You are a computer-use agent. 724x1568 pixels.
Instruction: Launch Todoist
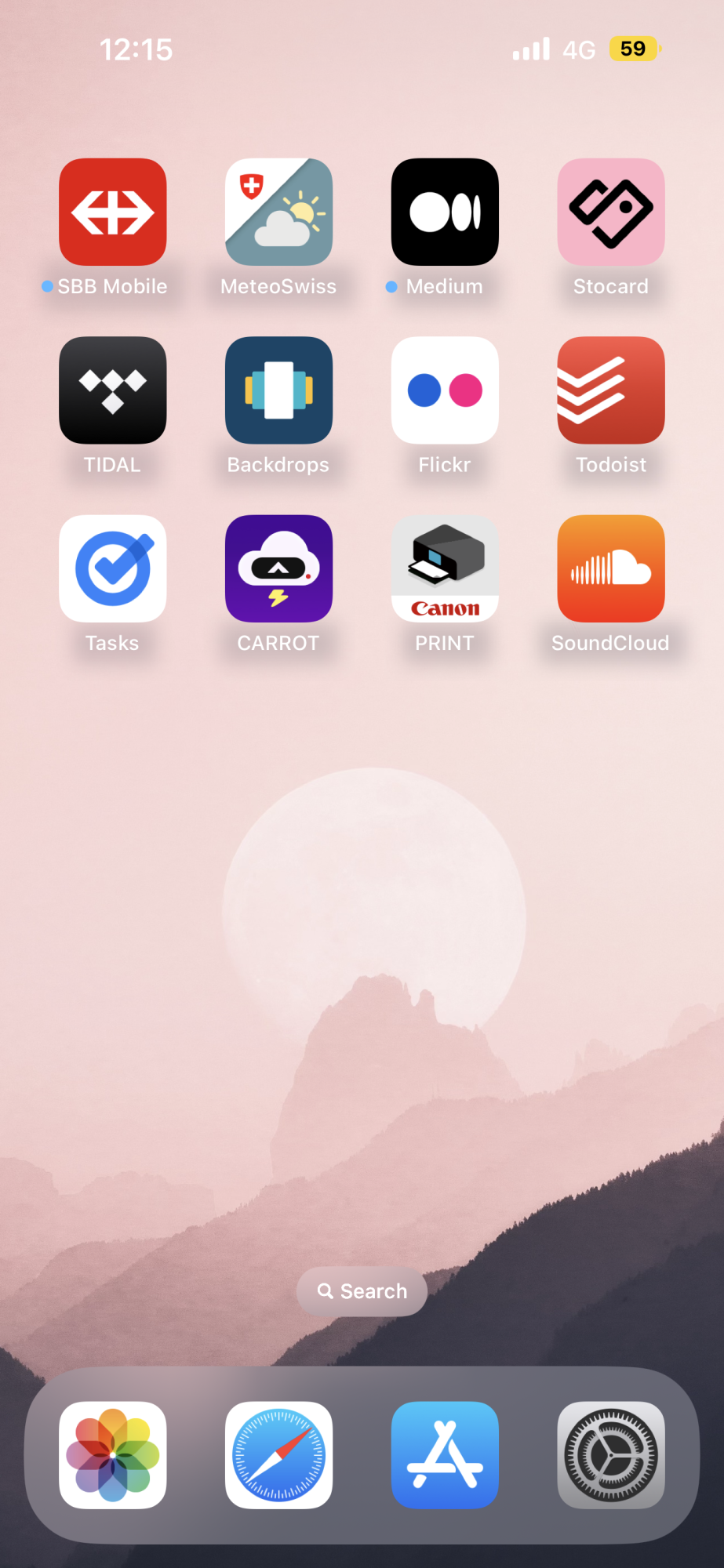[x=611, y=390]
